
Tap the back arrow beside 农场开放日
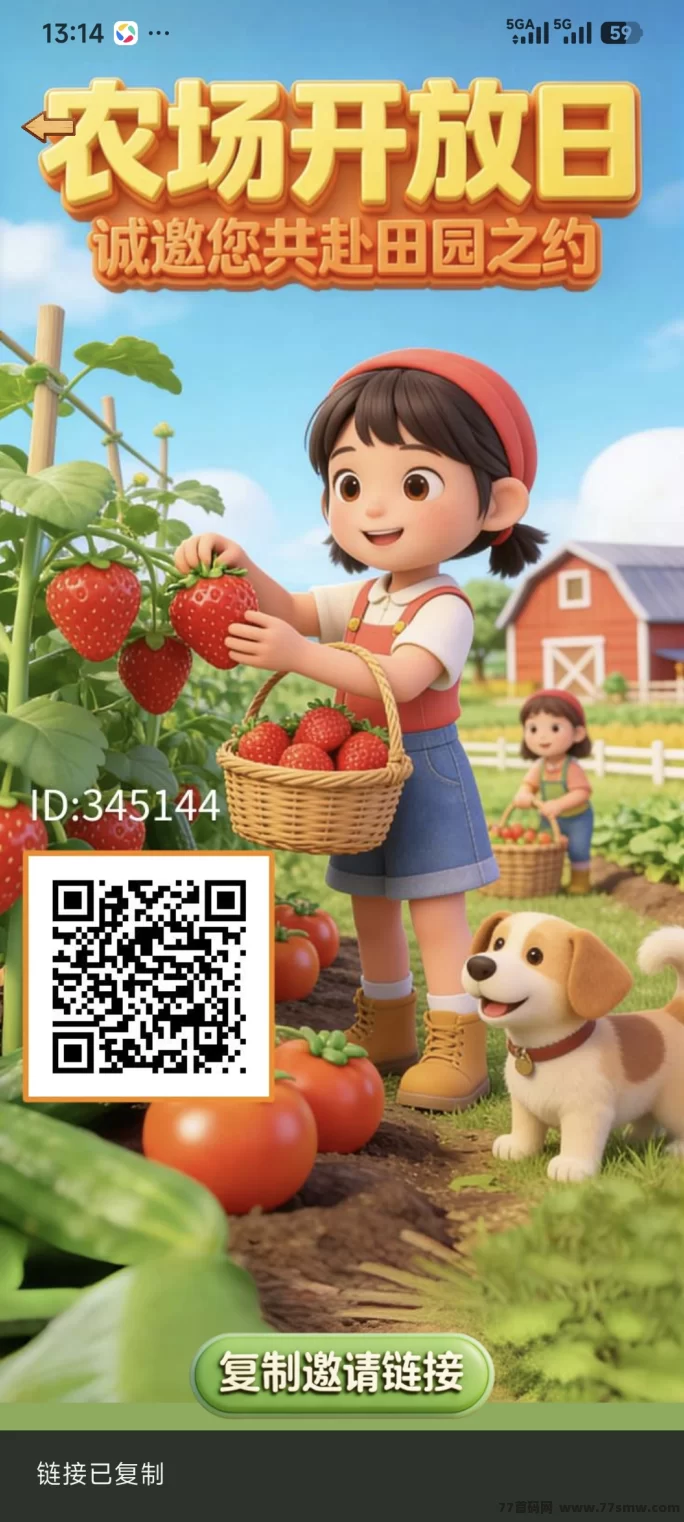point(47,127)
